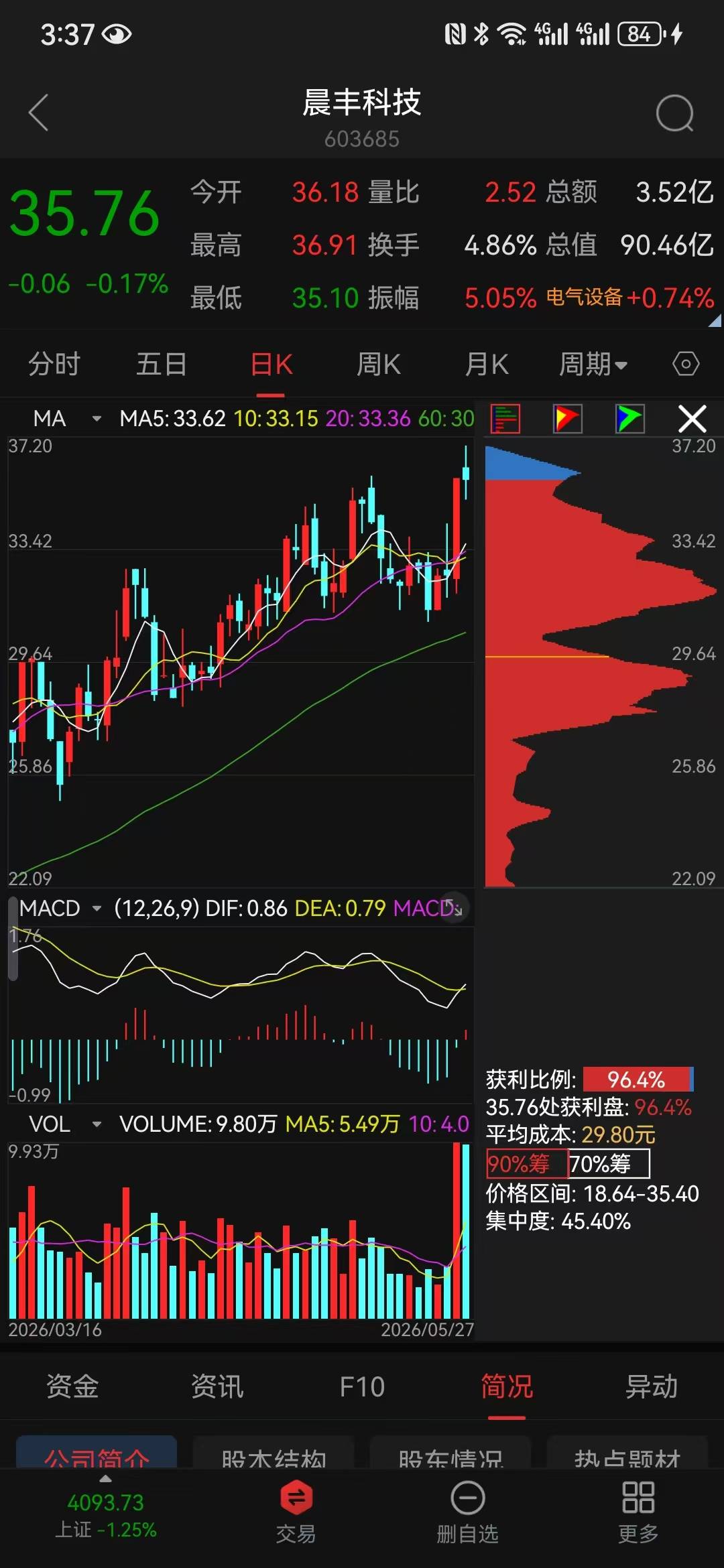Switch to the 异动 tab
This screenshot has height=1568, width=724.
coord(652,1386)
